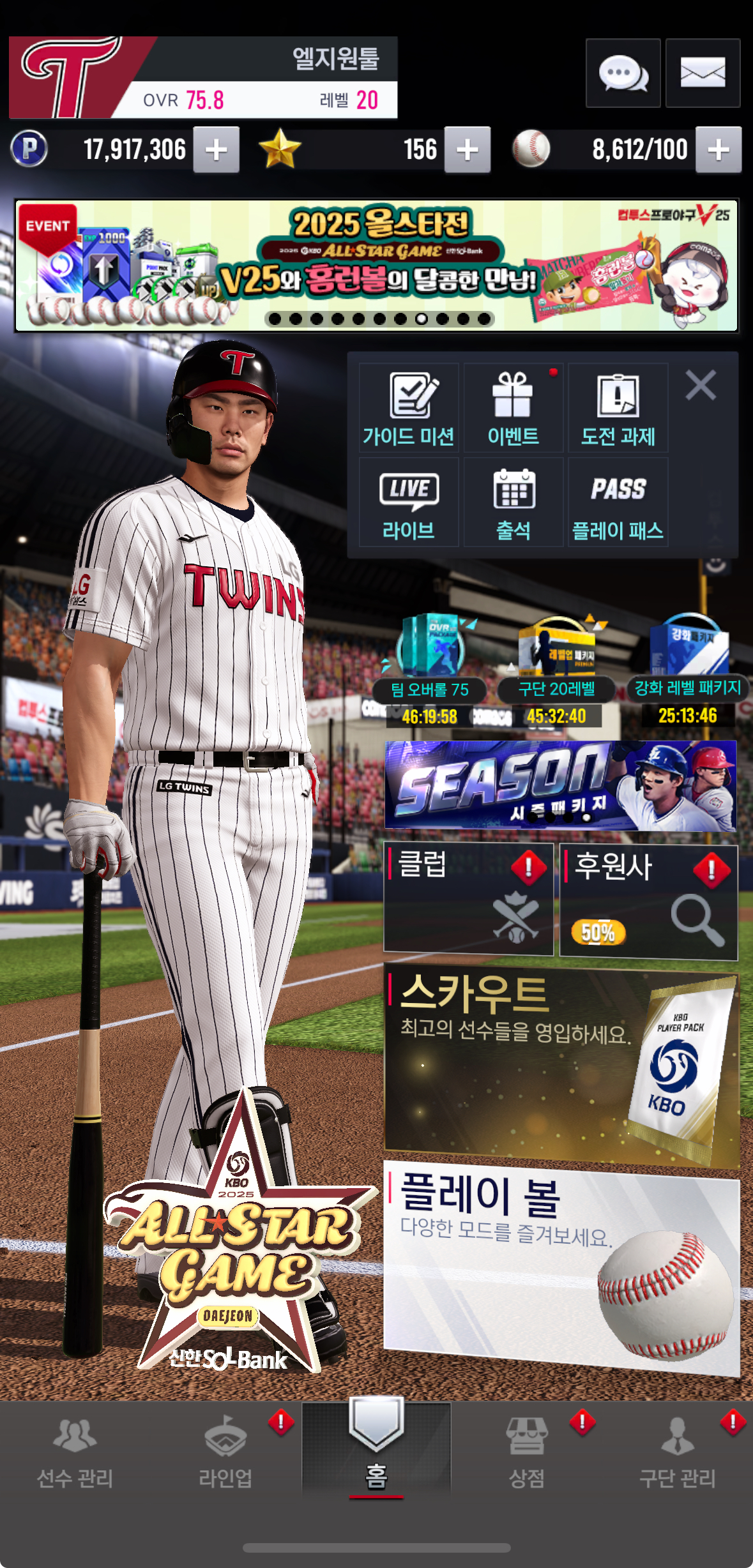Open the SEASON 시즌 패키지 banner
753x1568 pixels.
pos(560,785)
